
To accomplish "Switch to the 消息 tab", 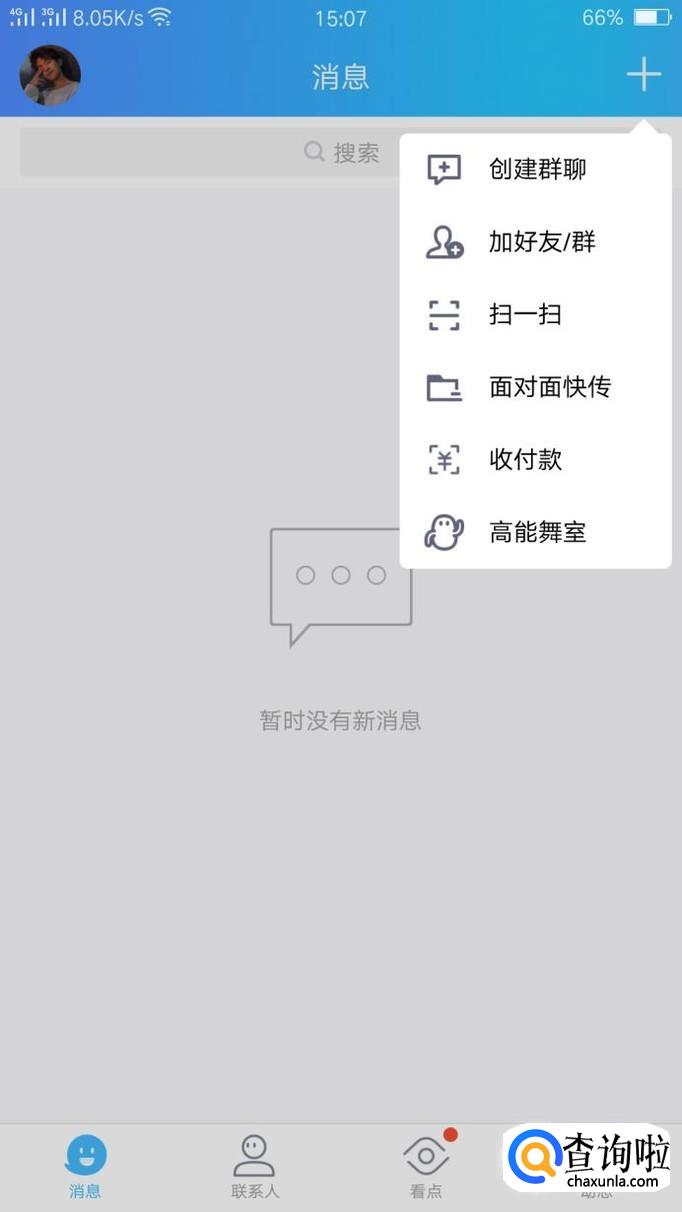I will pos(85,1166).
